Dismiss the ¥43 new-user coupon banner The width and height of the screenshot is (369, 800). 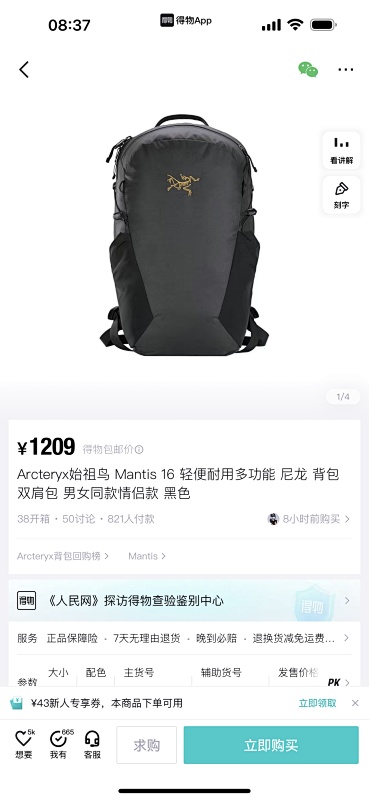[x=355, y=703]
